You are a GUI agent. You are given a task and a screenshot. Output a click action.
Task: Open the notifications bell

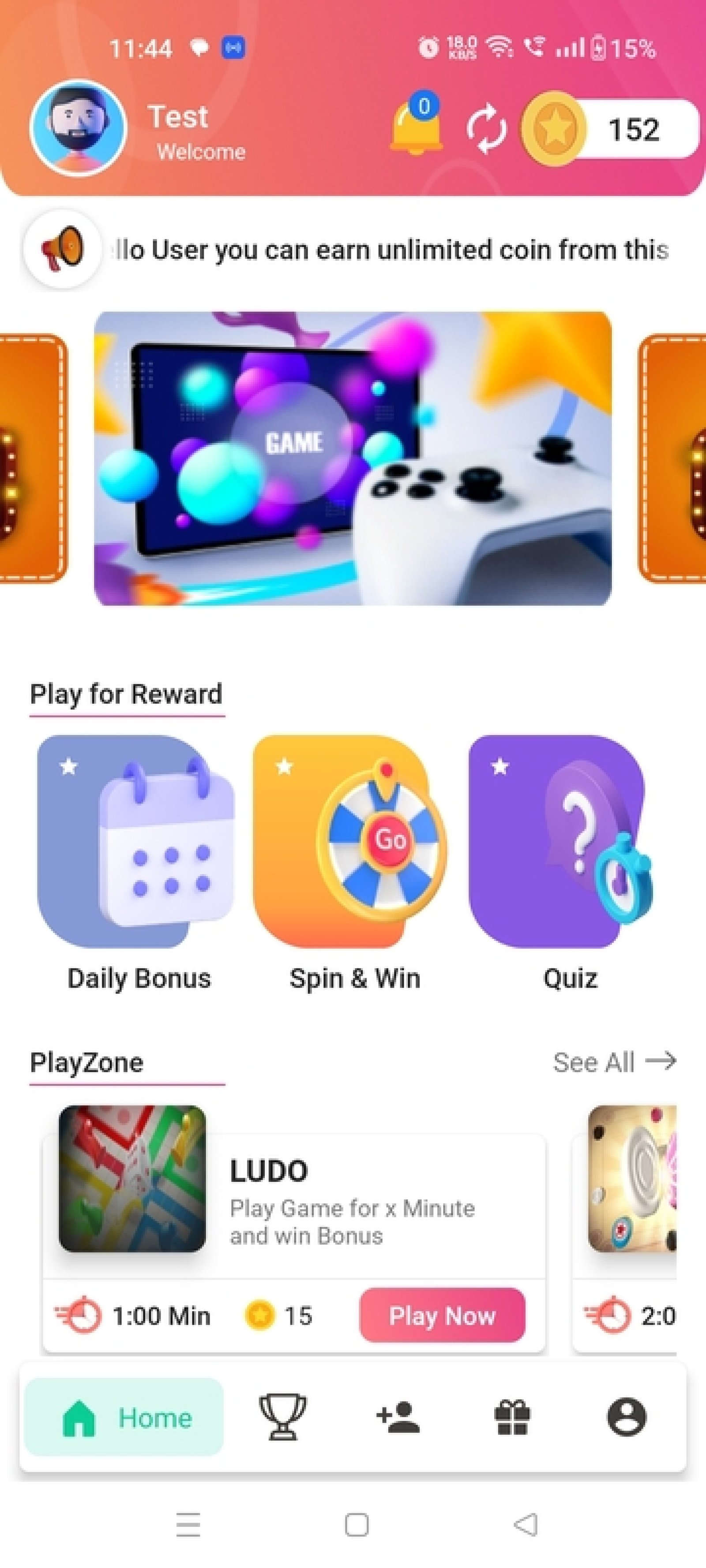pos(416,125)
